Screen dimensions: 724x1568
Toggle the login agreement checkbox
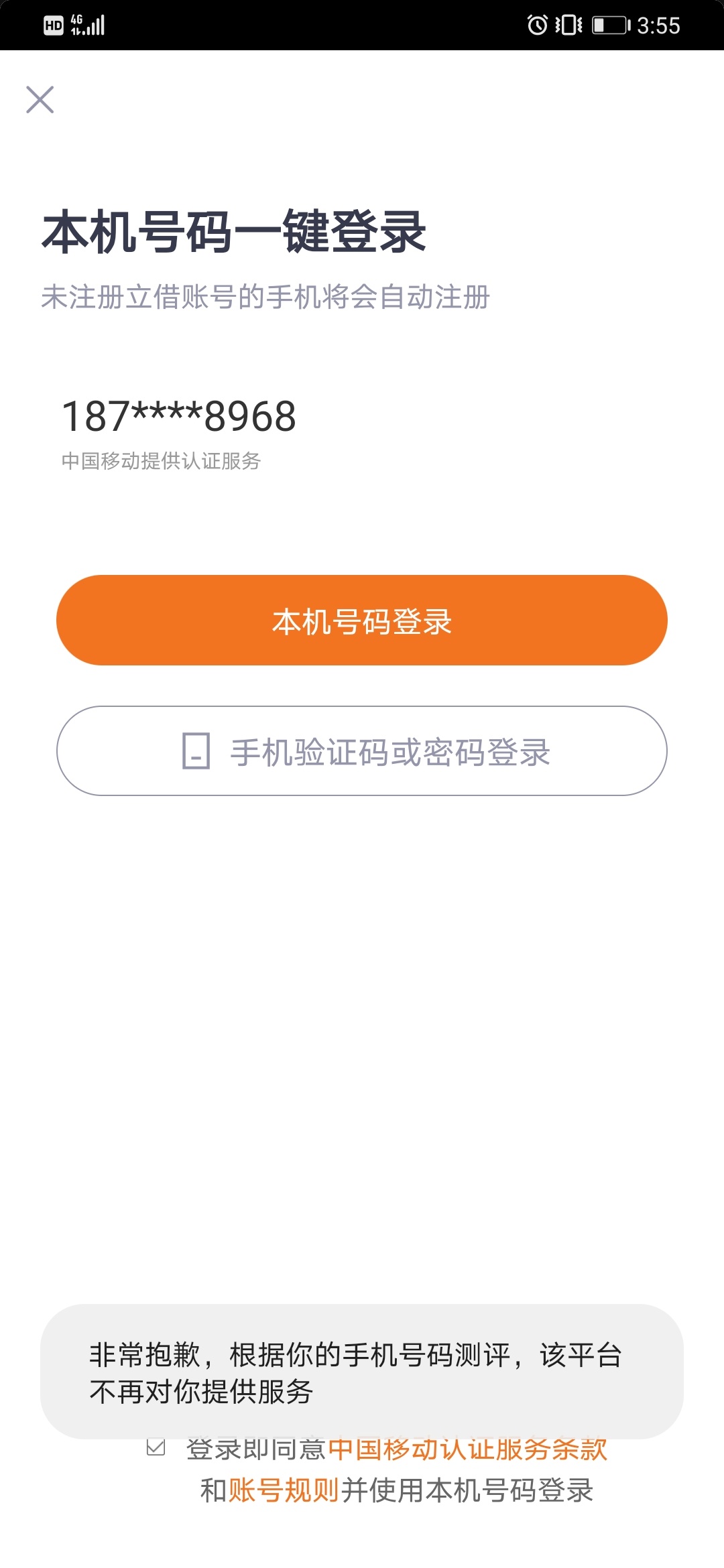(x=156, y=1447)
